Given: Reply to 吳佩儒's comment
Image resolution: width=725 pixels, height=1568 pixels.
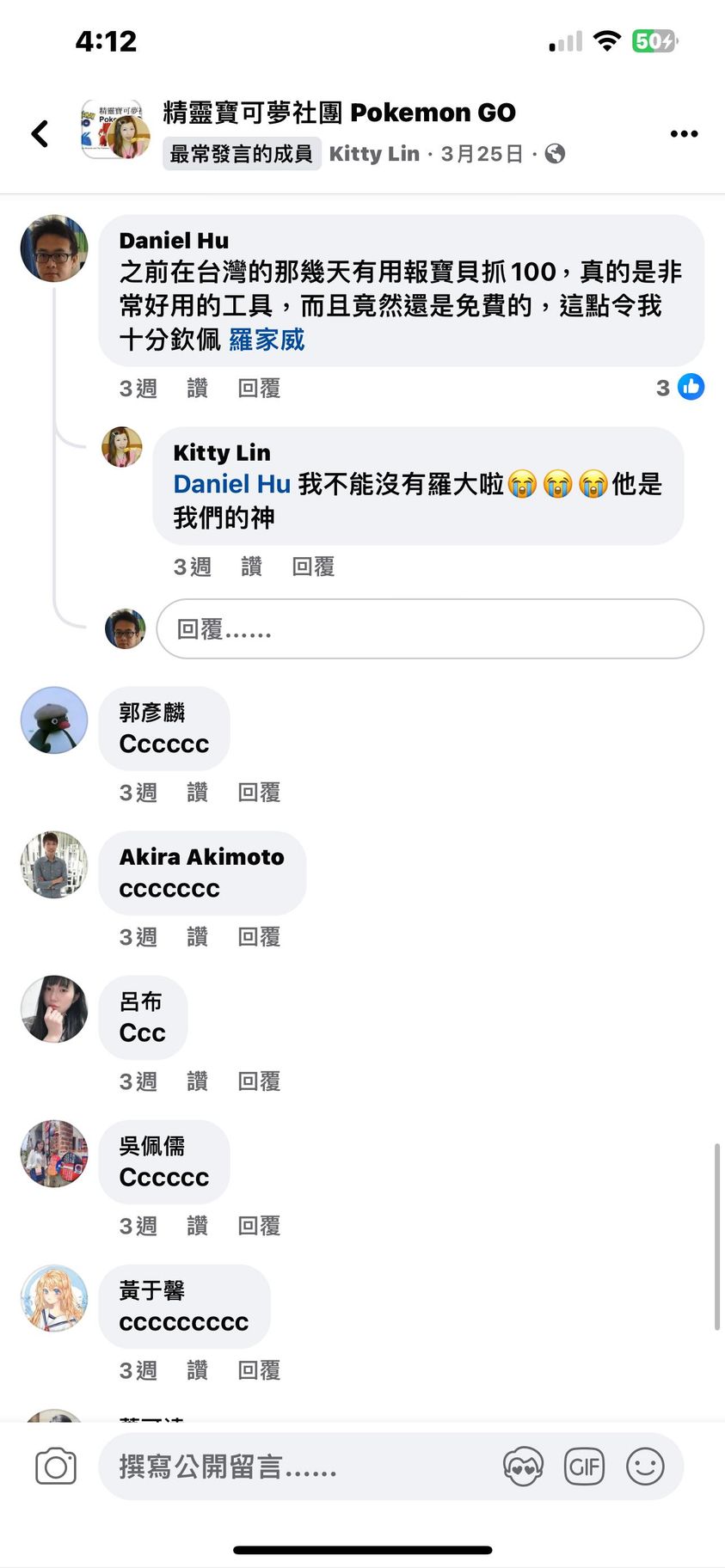Looking at the screenshot, I should (259, 1226).
